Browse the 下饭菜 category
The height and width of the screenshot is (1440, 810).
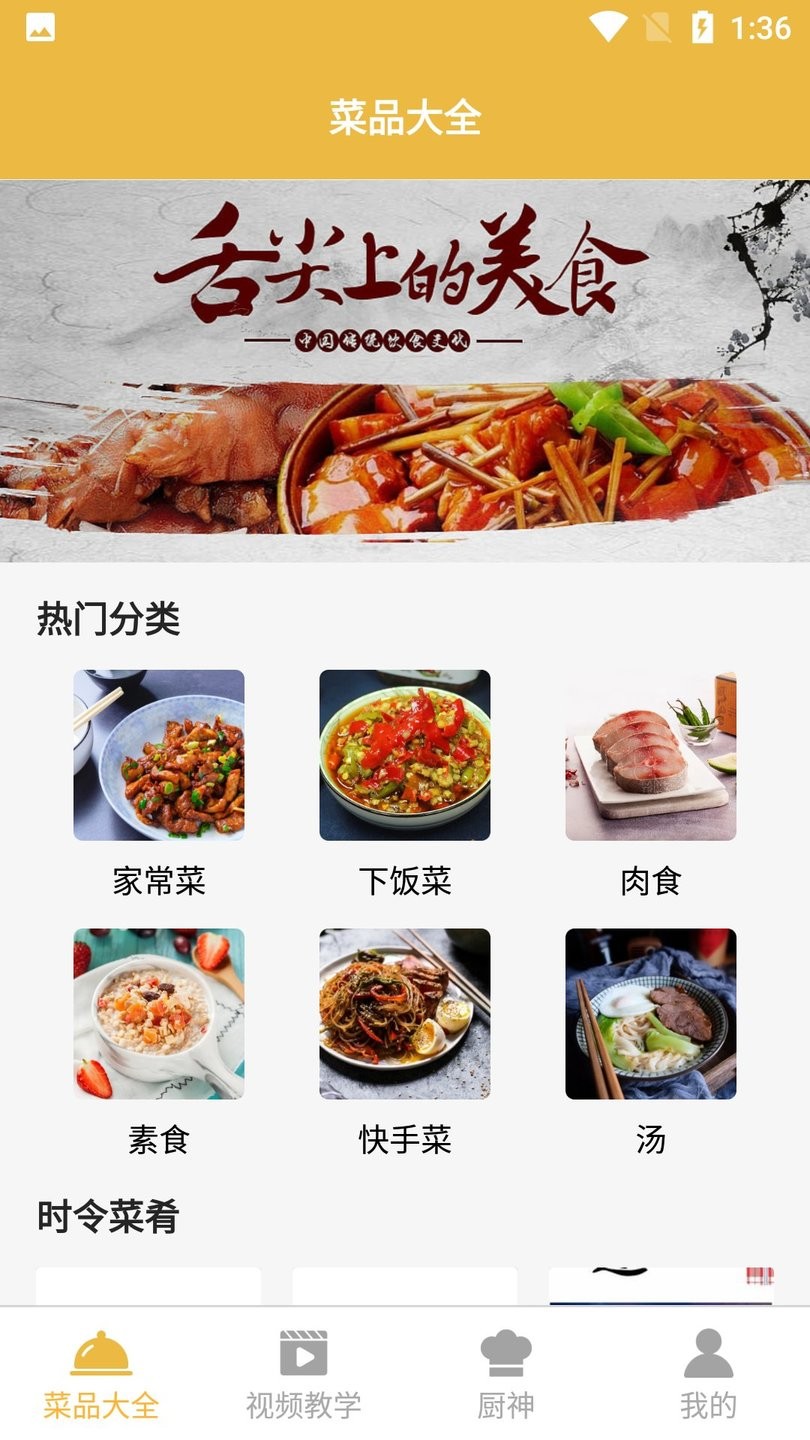(x=405, y=757)
